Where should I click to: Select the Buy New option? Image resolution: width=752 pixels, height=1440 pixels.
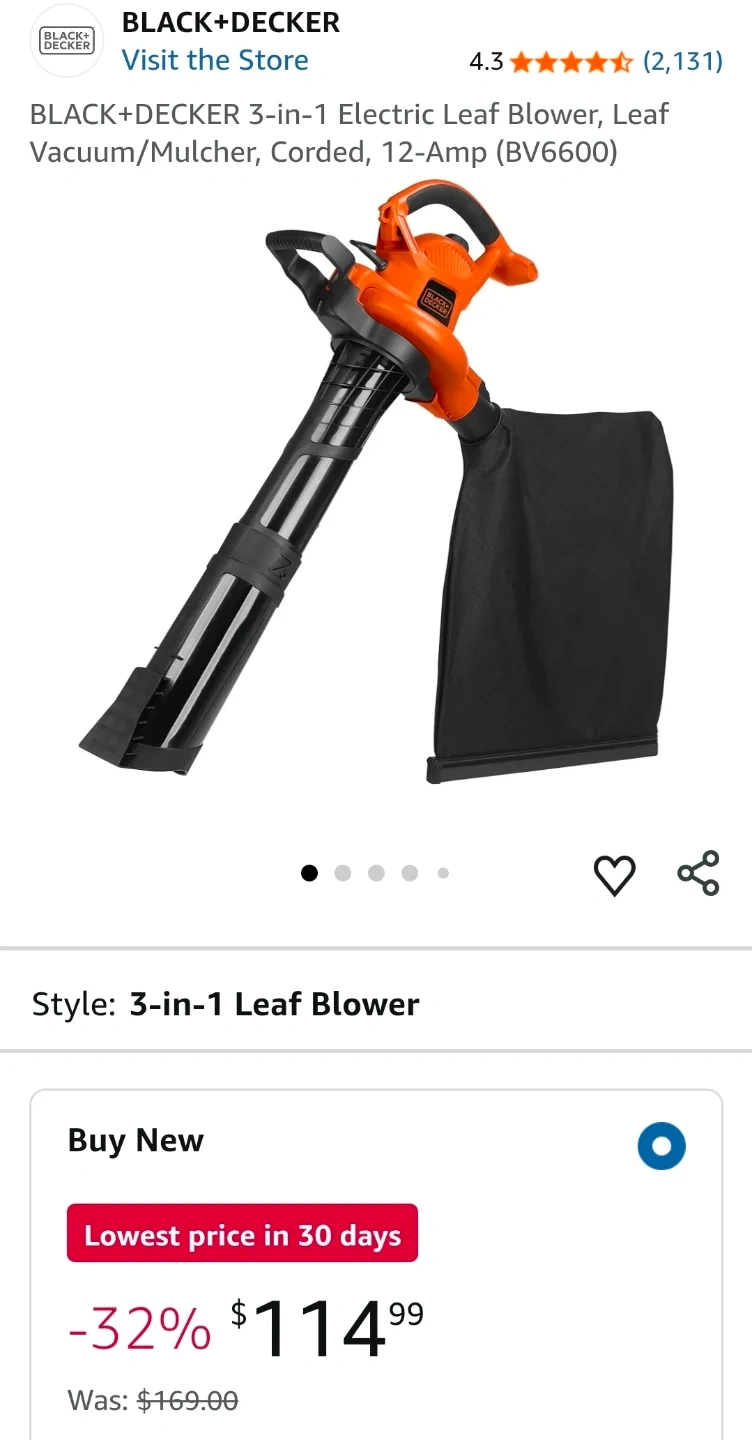[x=661, y=1146]
